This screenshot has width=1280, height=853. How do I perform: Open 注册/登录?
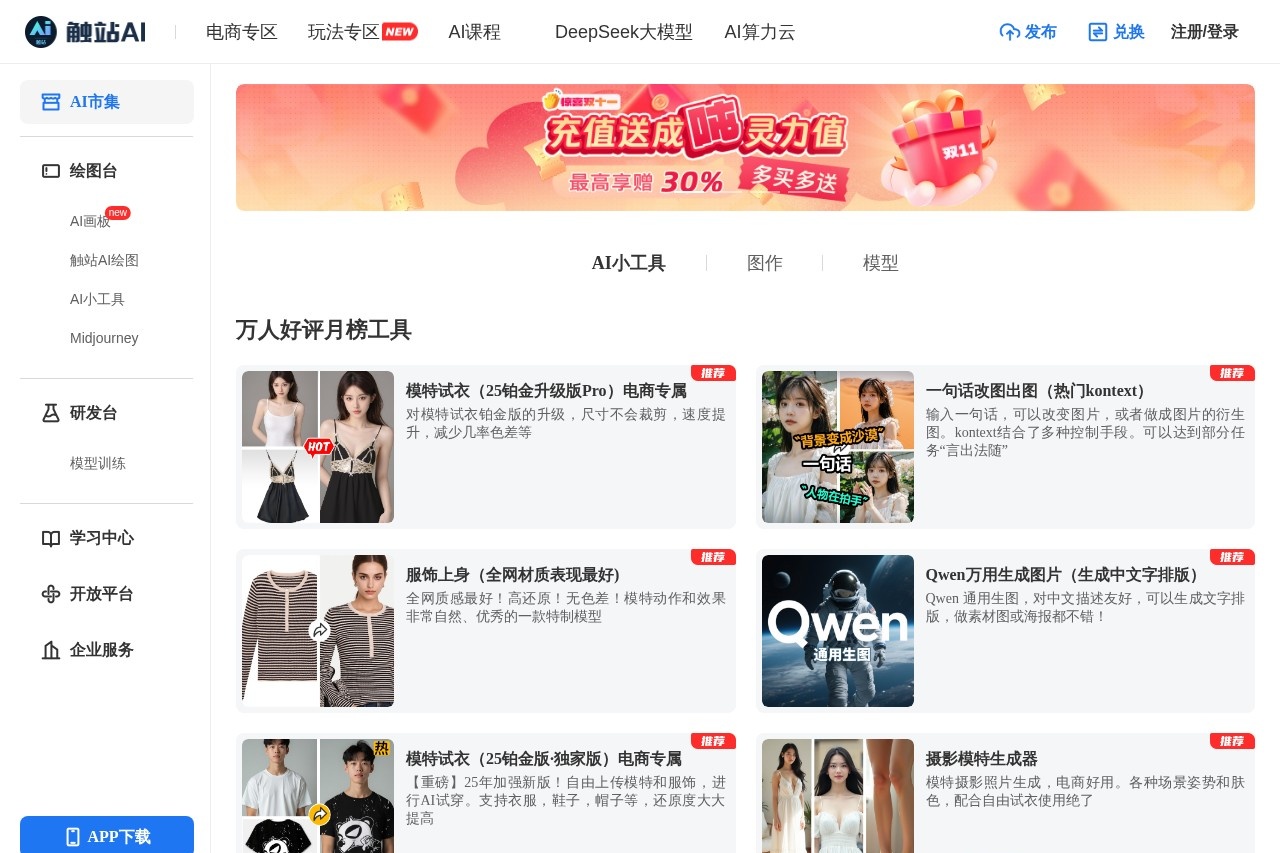point(1204,32)
